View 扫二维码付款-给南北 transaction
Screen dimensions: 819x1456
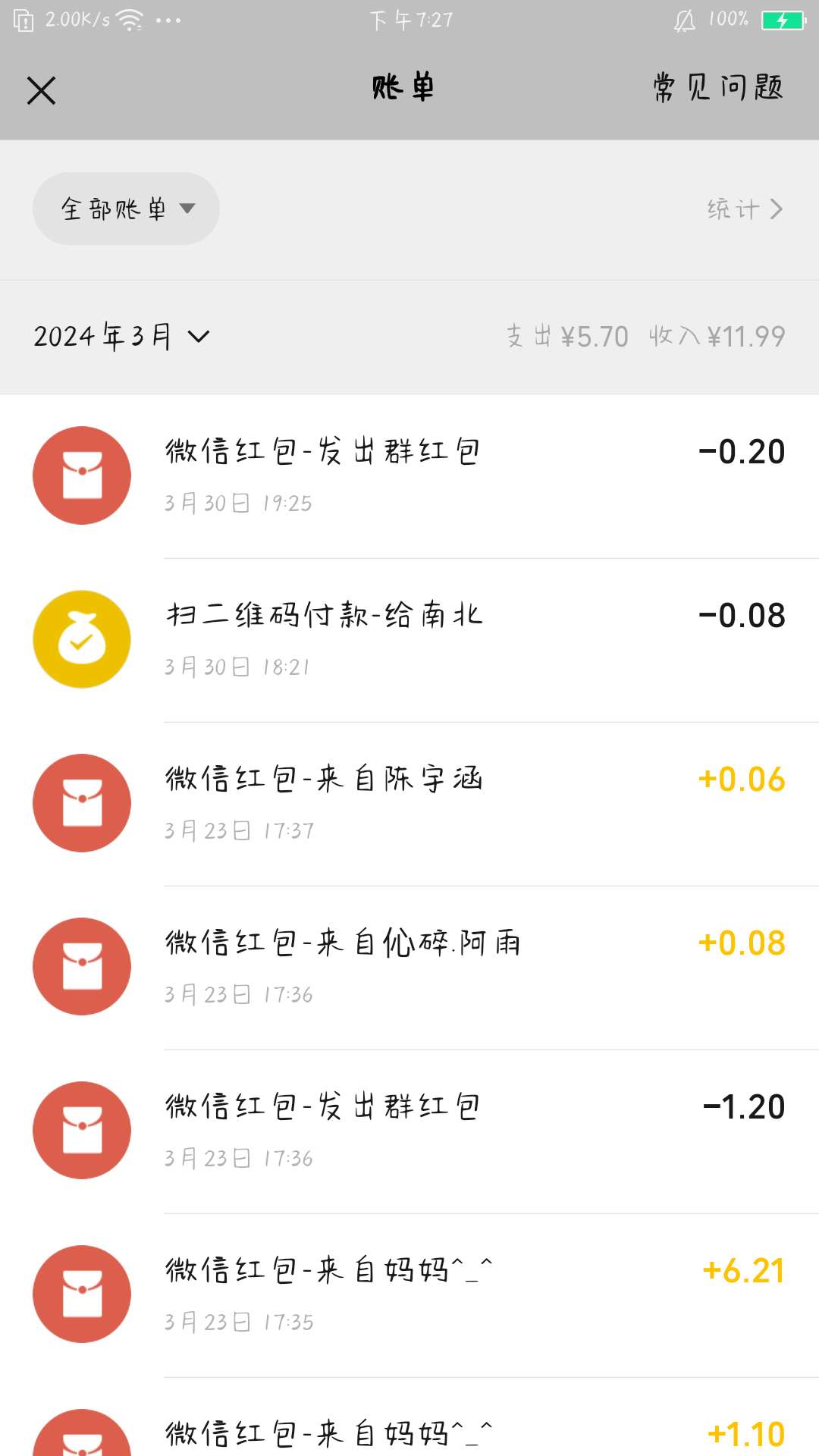coord(409,639)
